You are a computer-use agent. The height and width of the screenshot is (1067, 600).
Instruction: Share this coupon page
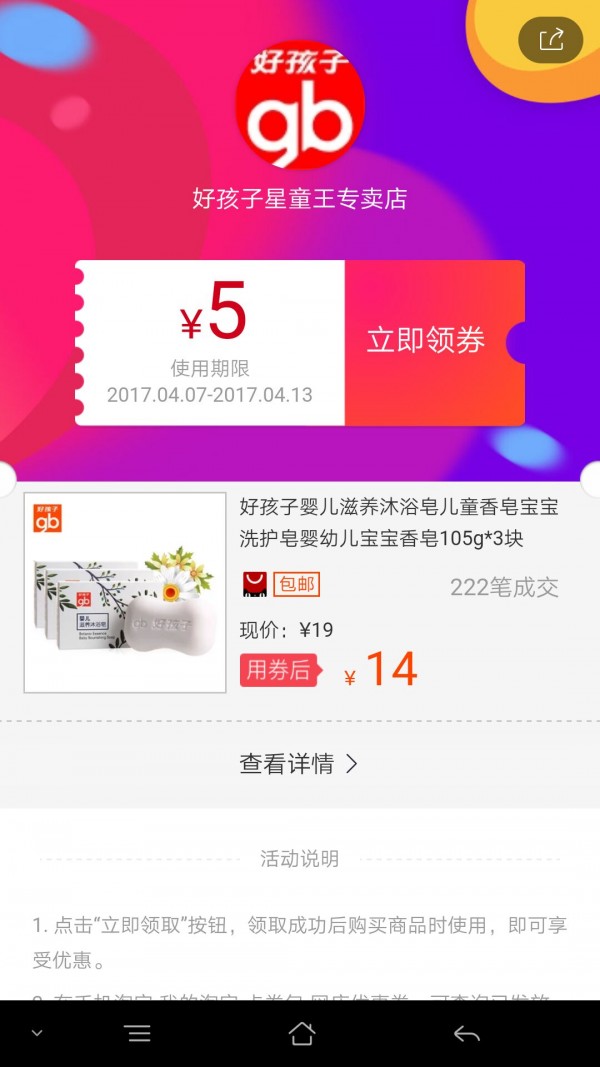(550, 39)
